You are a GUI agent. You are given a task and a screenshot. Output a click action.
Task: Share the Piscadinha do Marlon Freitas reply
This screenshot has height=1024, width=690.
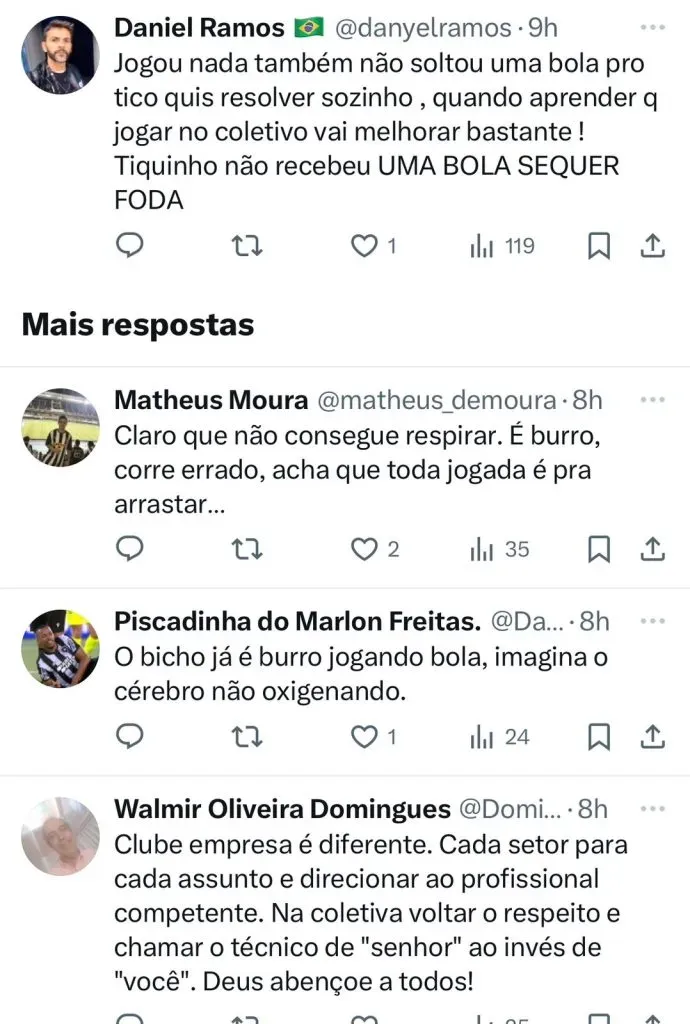tap(652, 737)
